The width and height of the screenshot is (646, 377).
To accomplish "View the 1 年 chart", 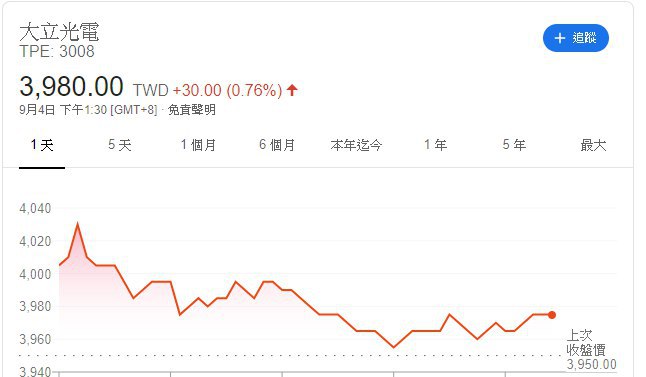I will point(435,145).
